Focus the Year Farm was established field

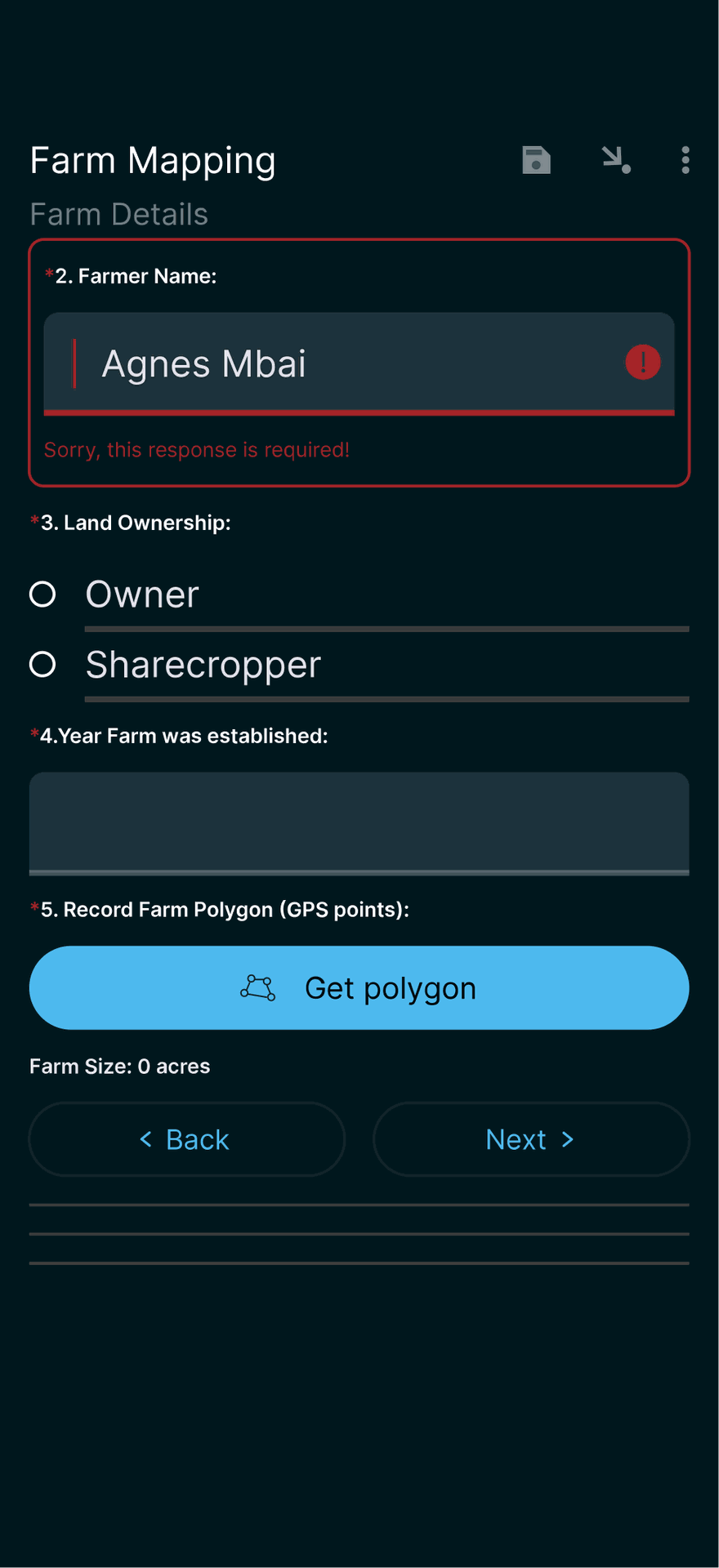coord(359,822)
